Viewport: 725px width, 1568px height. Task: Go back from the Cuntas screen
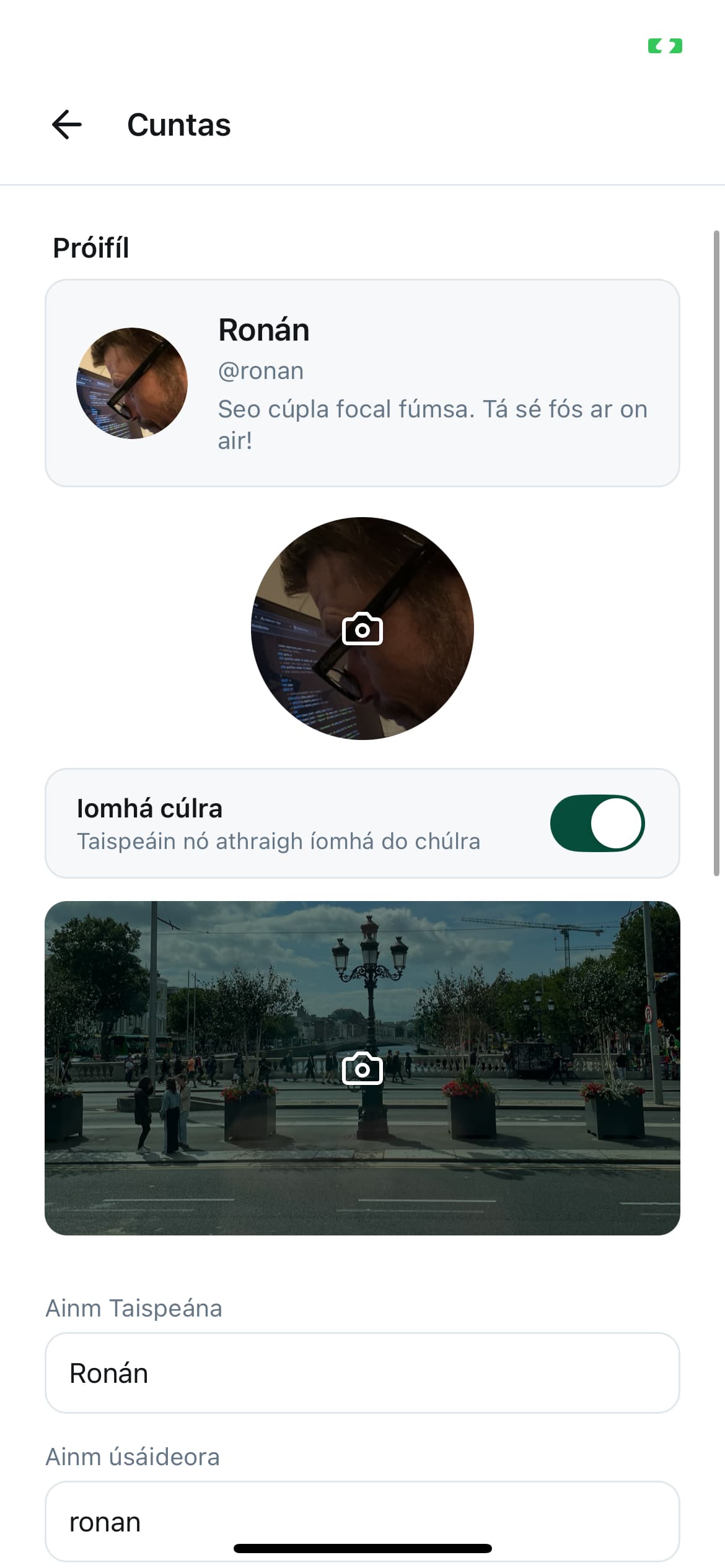click(67, 124)
